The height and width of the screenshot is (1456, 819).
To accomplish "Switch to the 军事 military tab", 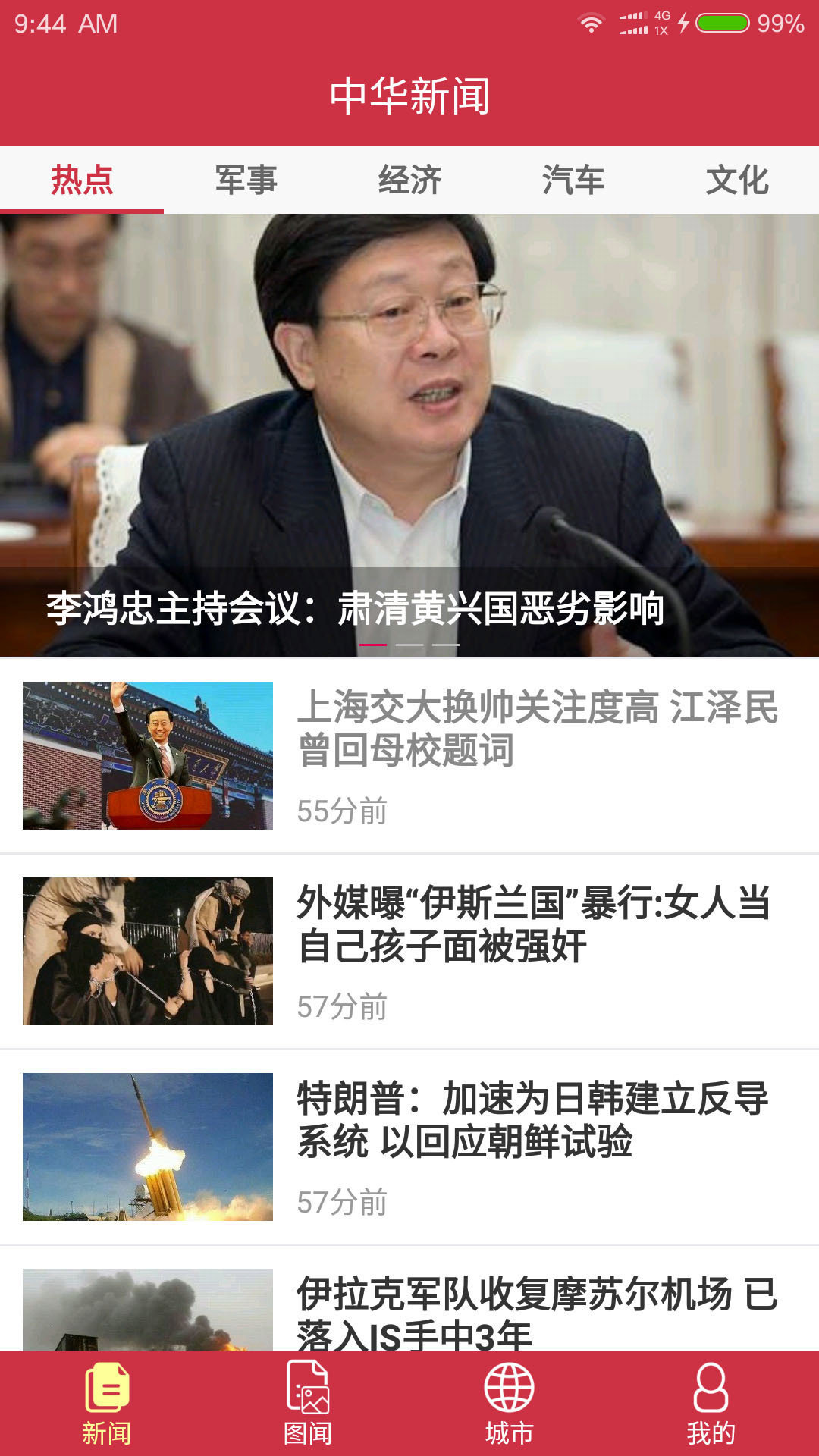I will pos(246,180).
